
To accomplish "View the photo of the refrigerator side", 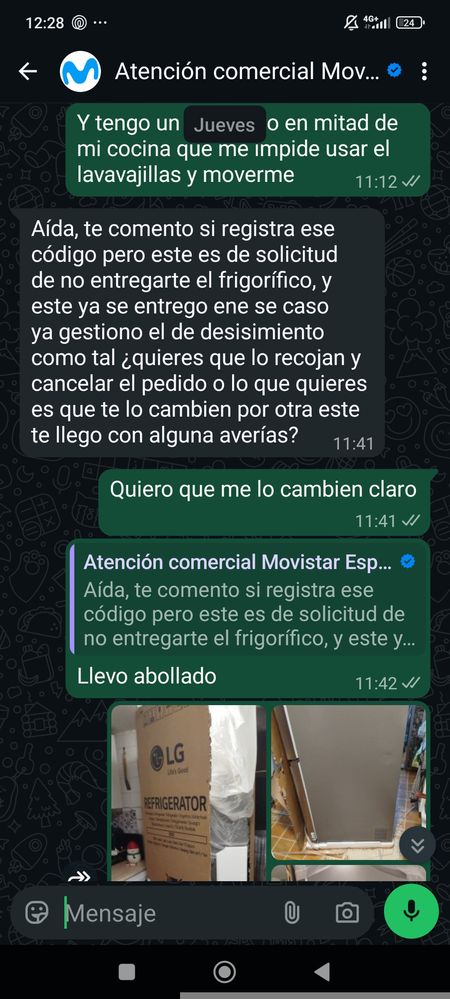I will (348, 782).
